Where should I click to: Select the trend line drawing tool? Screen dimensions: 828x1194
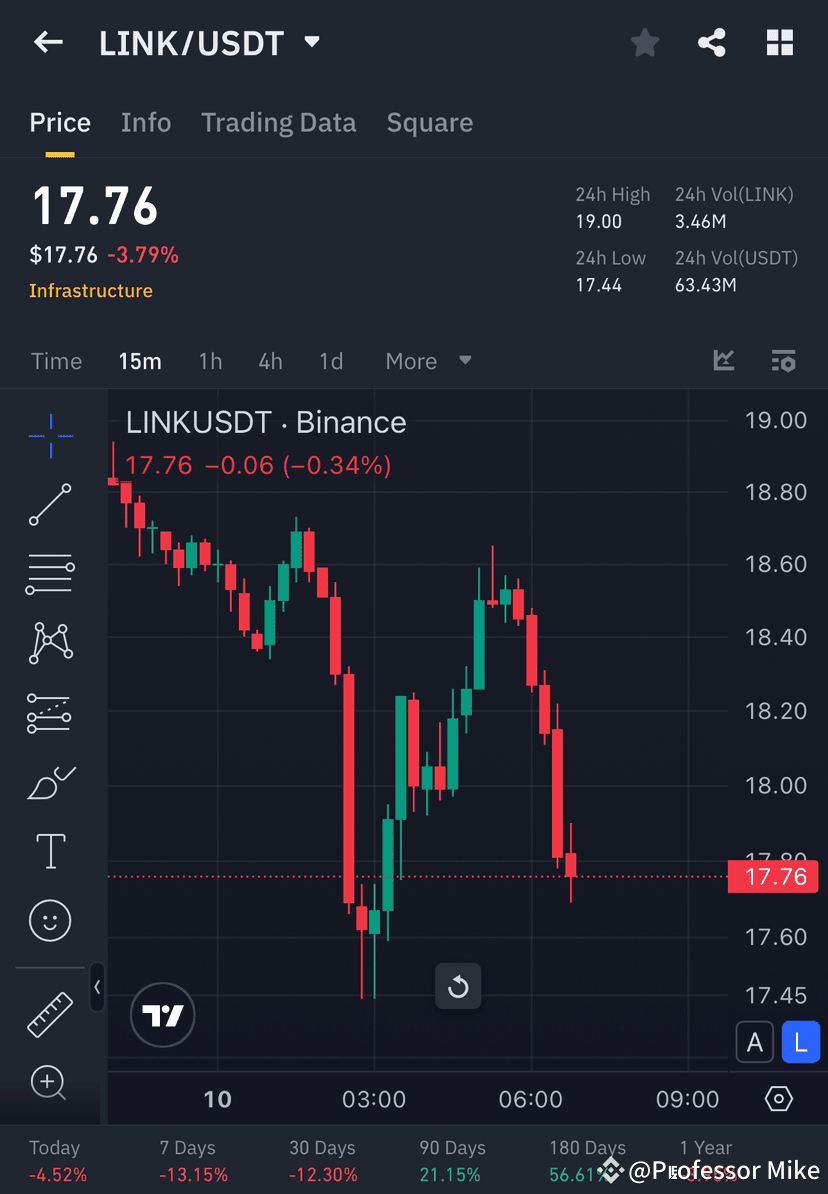pyautogui.click(x=50, y=505)
